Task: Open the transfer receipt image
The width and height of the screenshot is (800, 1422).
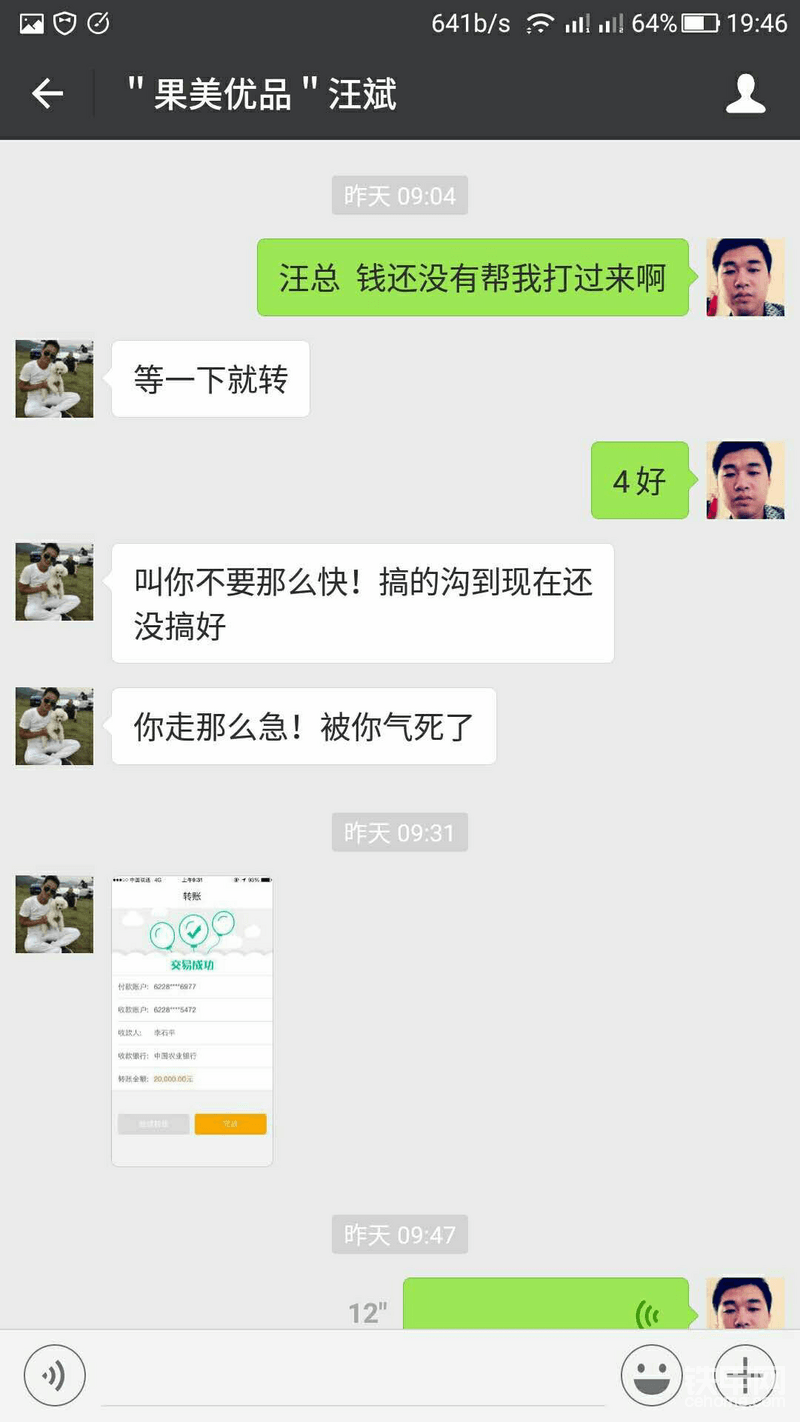Action: pyautogui.click(x=192, y=1020)
